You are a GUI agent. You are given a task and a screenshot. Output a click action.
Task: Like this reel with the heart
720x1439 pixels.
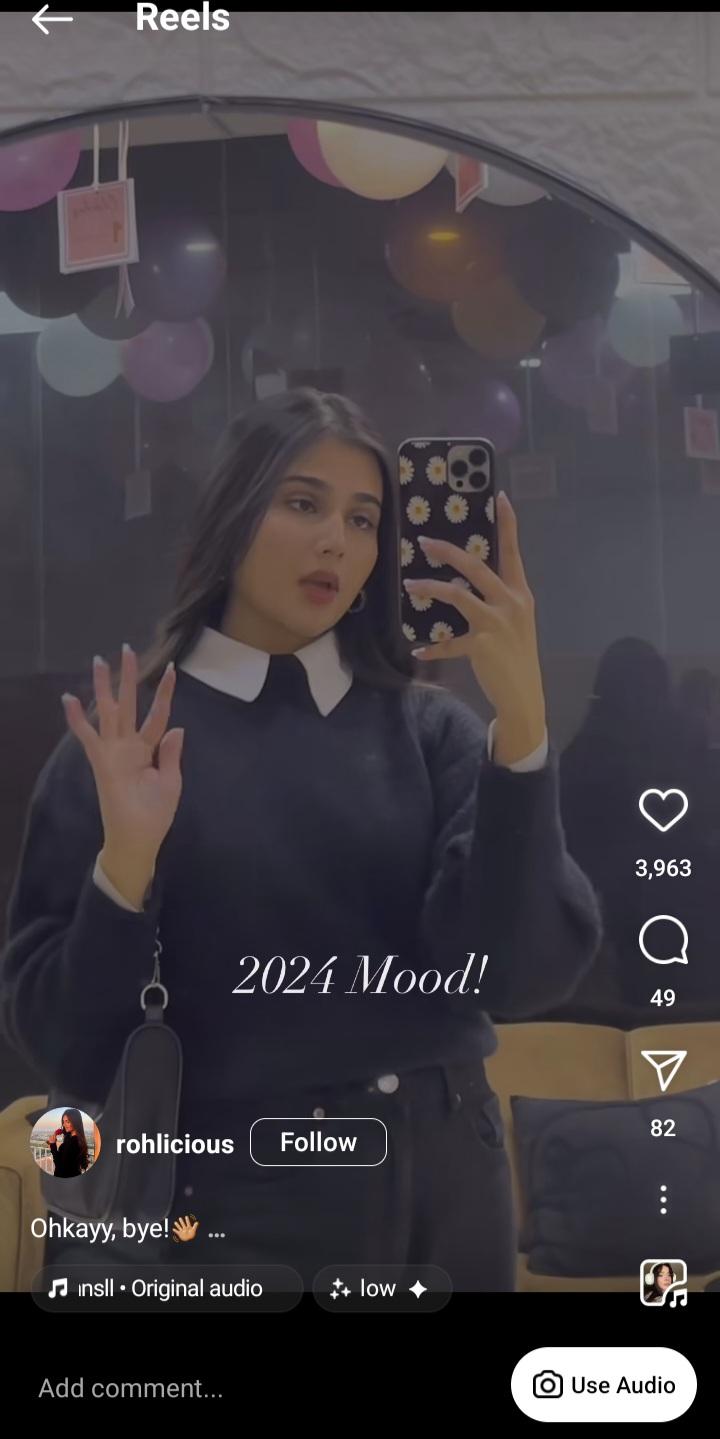pyautogui.click(x=663, y=810)
